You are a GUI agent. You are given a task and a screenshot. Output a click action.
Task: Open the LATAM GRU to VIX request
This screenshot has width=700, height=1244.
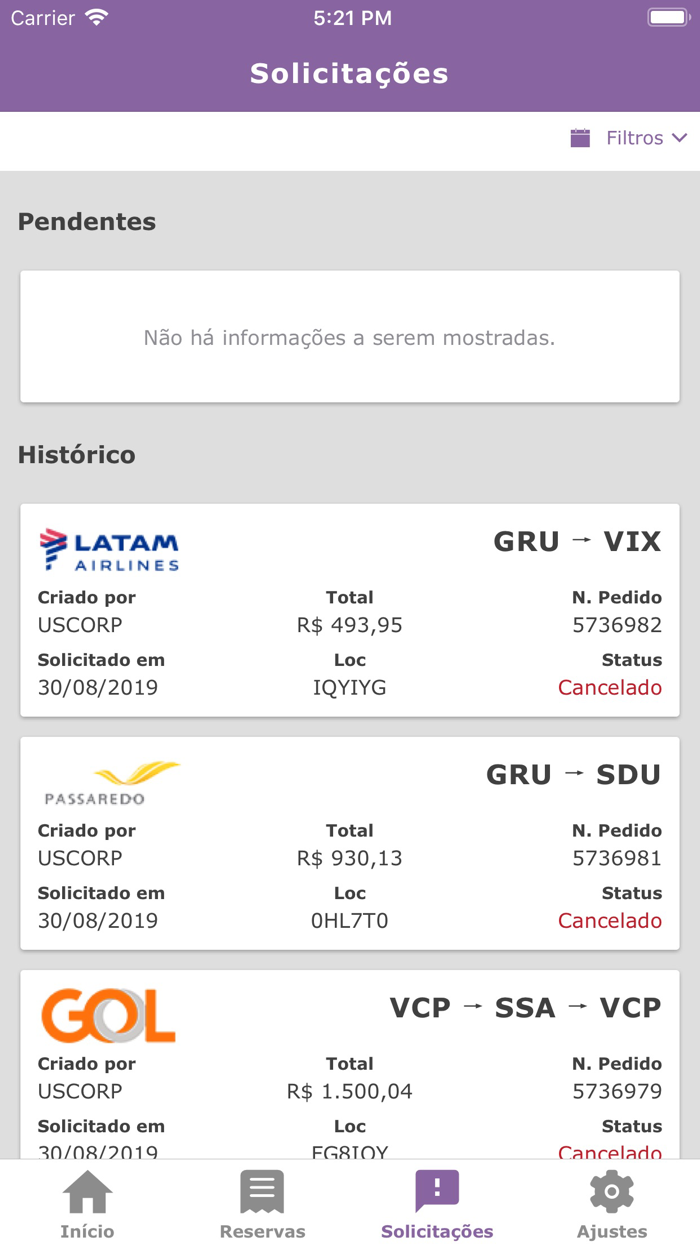pos(350,610)
